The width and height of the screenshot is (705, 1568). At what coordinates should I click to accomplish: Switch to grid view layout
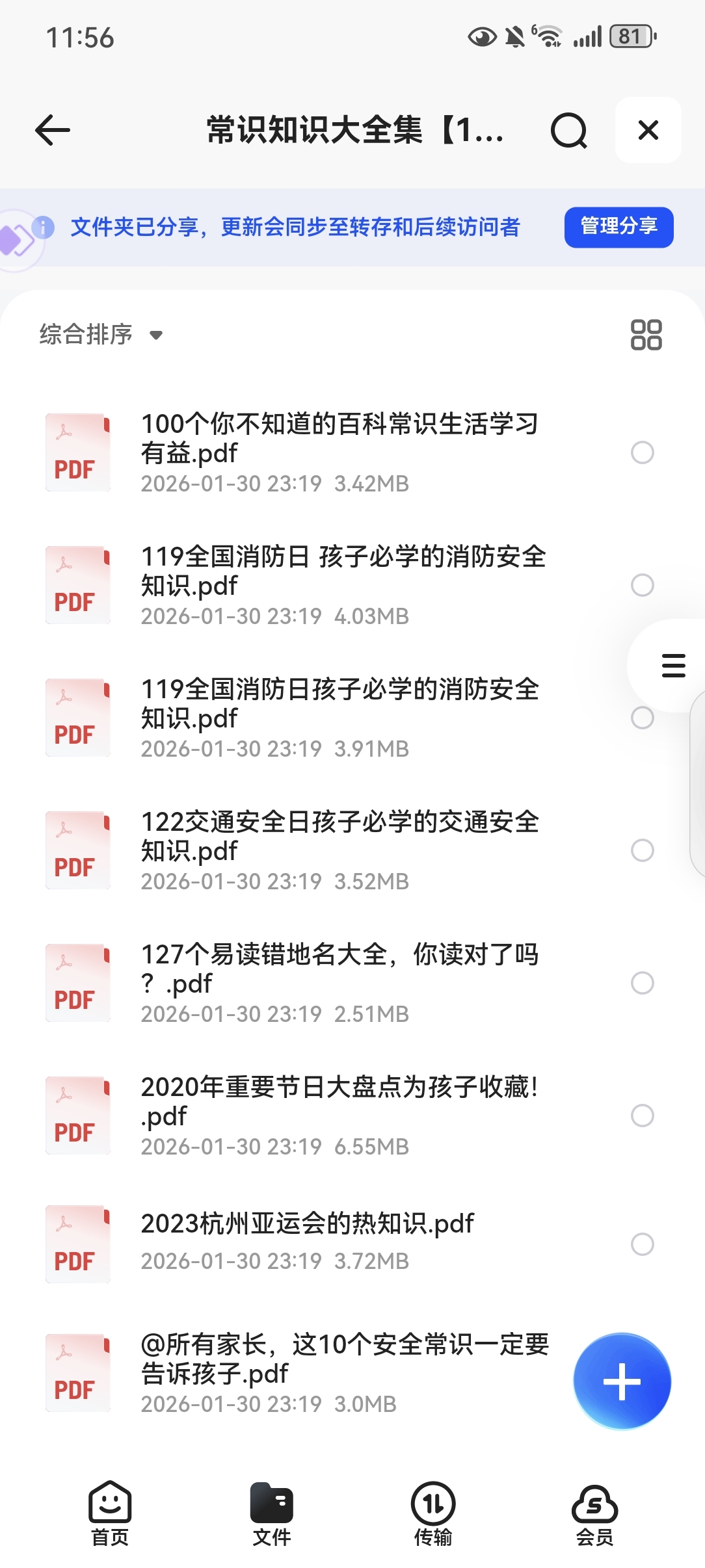click(x=646, y=335)
